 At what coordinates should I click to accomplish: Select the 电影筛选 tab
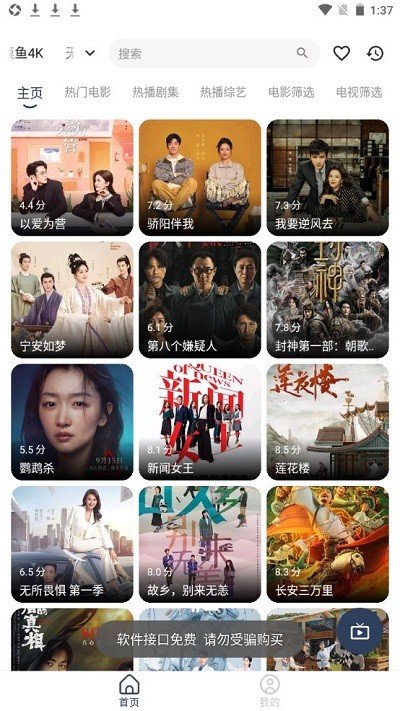[x=291, y=93]
